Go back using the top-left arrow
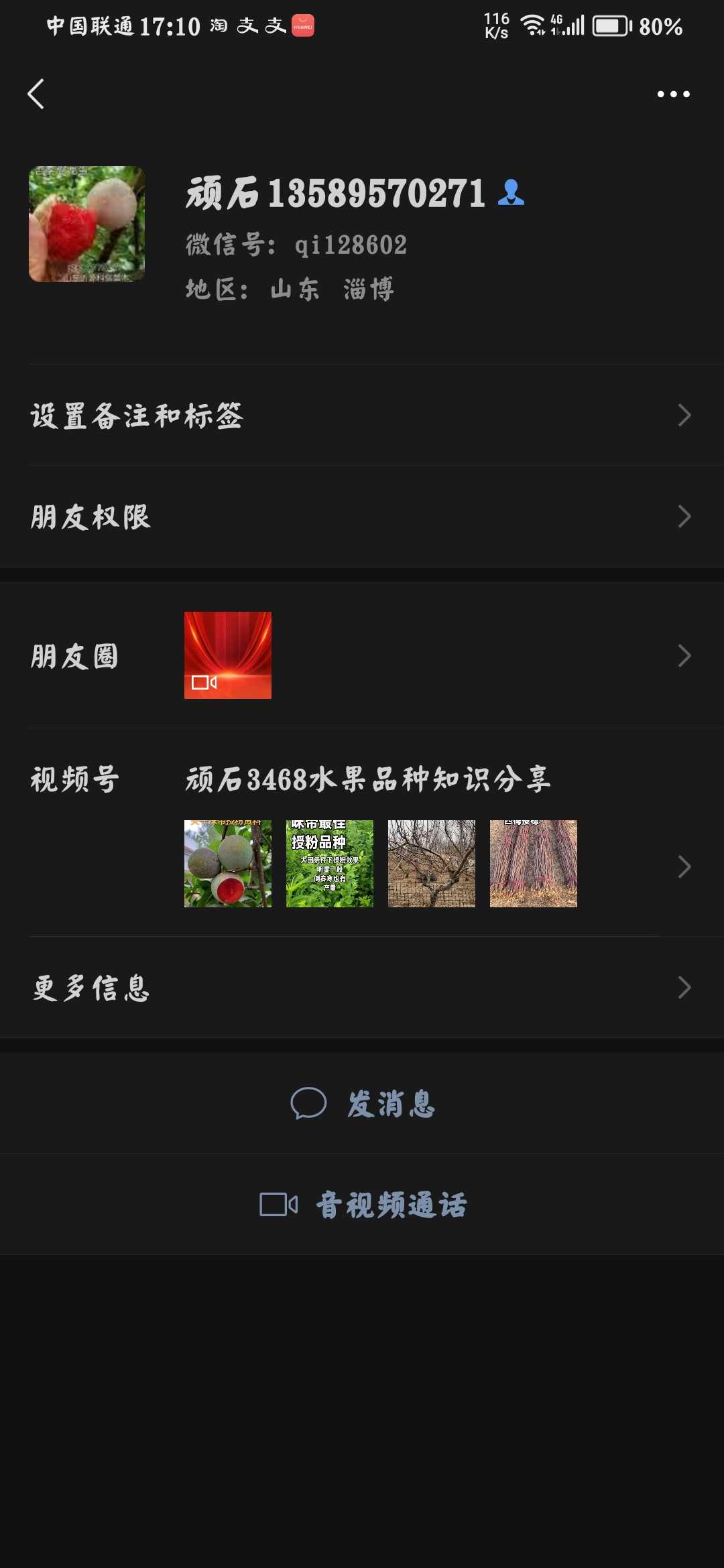724x1568 pixels. [36, 94]
